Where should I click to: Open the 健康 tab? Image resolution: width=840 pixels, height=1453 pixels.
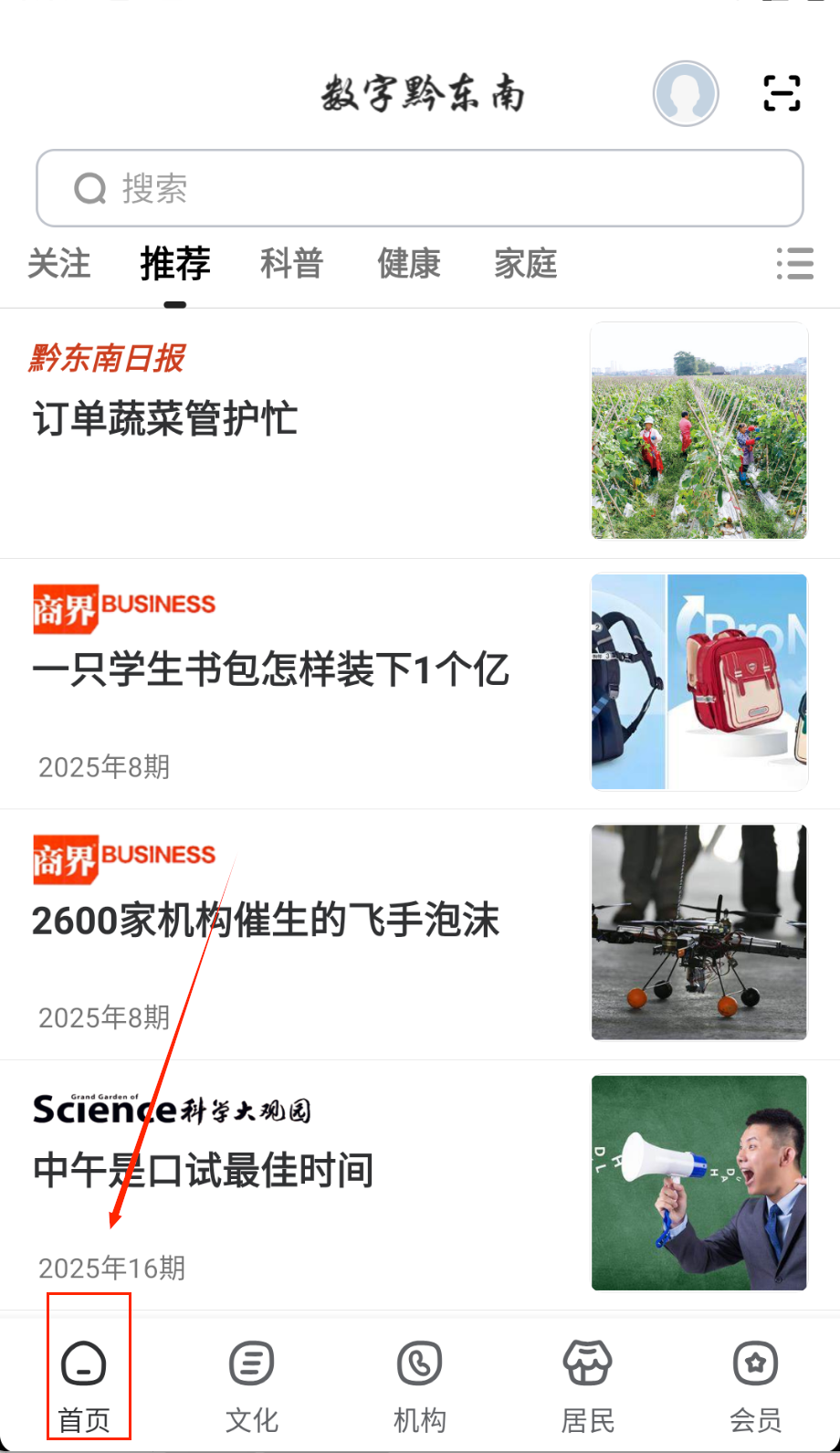pyautogui.click(x=409, y=264)
